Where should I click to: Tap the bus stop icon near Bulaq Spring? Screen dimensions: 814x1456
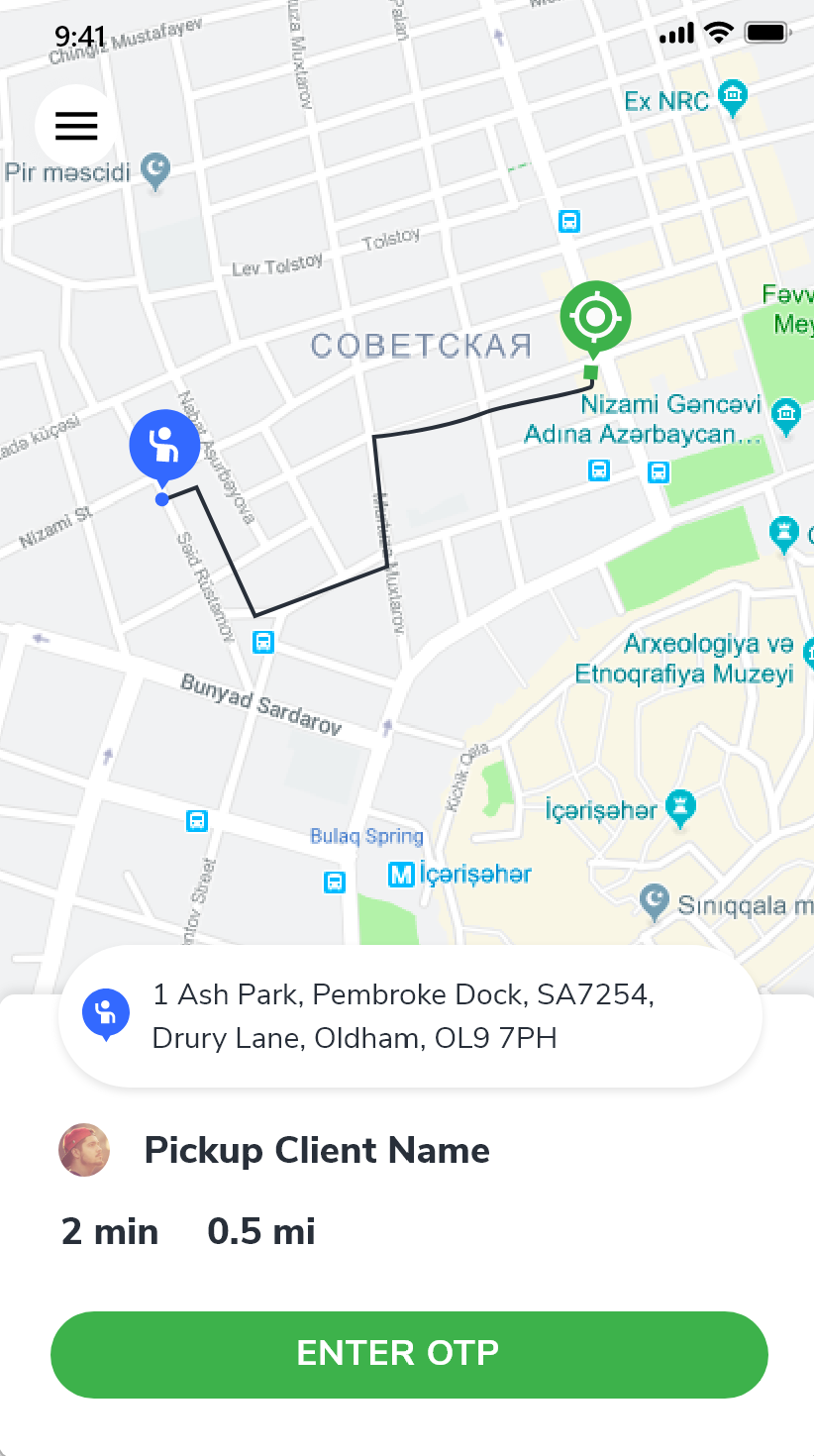[x=335, y=882]
